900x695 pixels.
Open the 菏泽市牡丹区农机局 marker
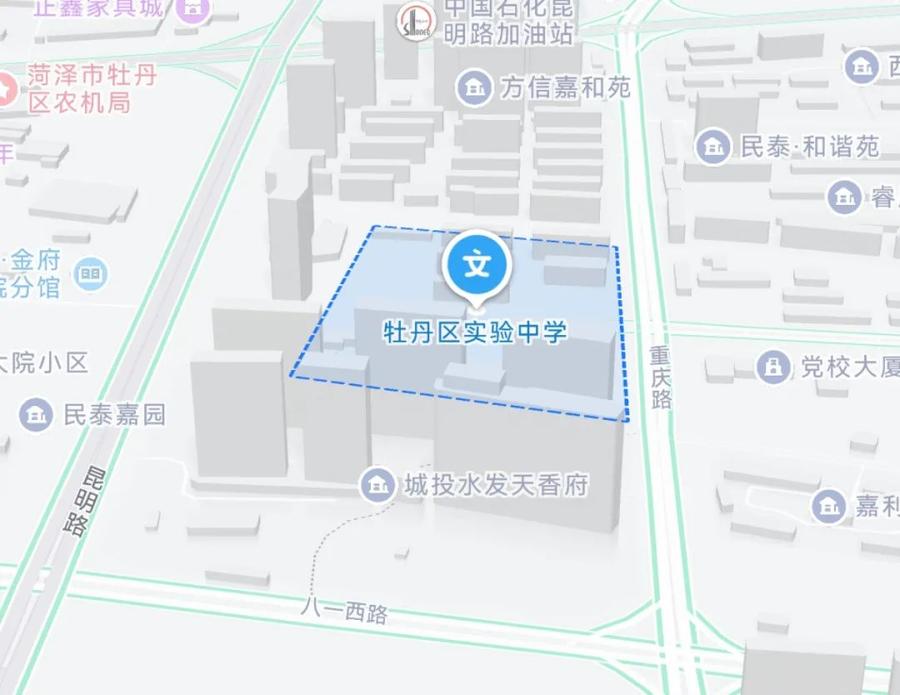[x=8, y=89]
